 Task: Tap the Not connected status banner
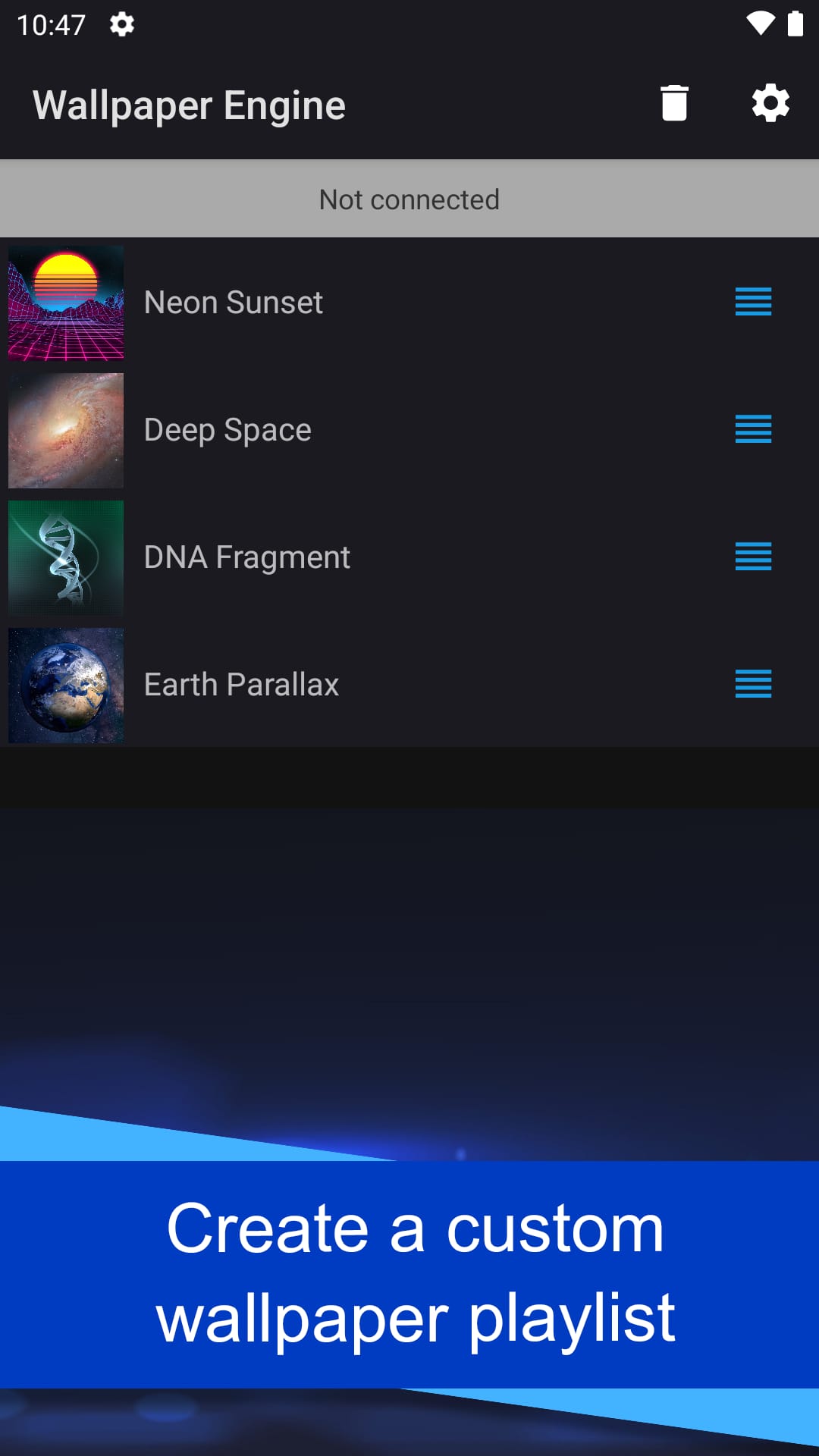[409, 199]
